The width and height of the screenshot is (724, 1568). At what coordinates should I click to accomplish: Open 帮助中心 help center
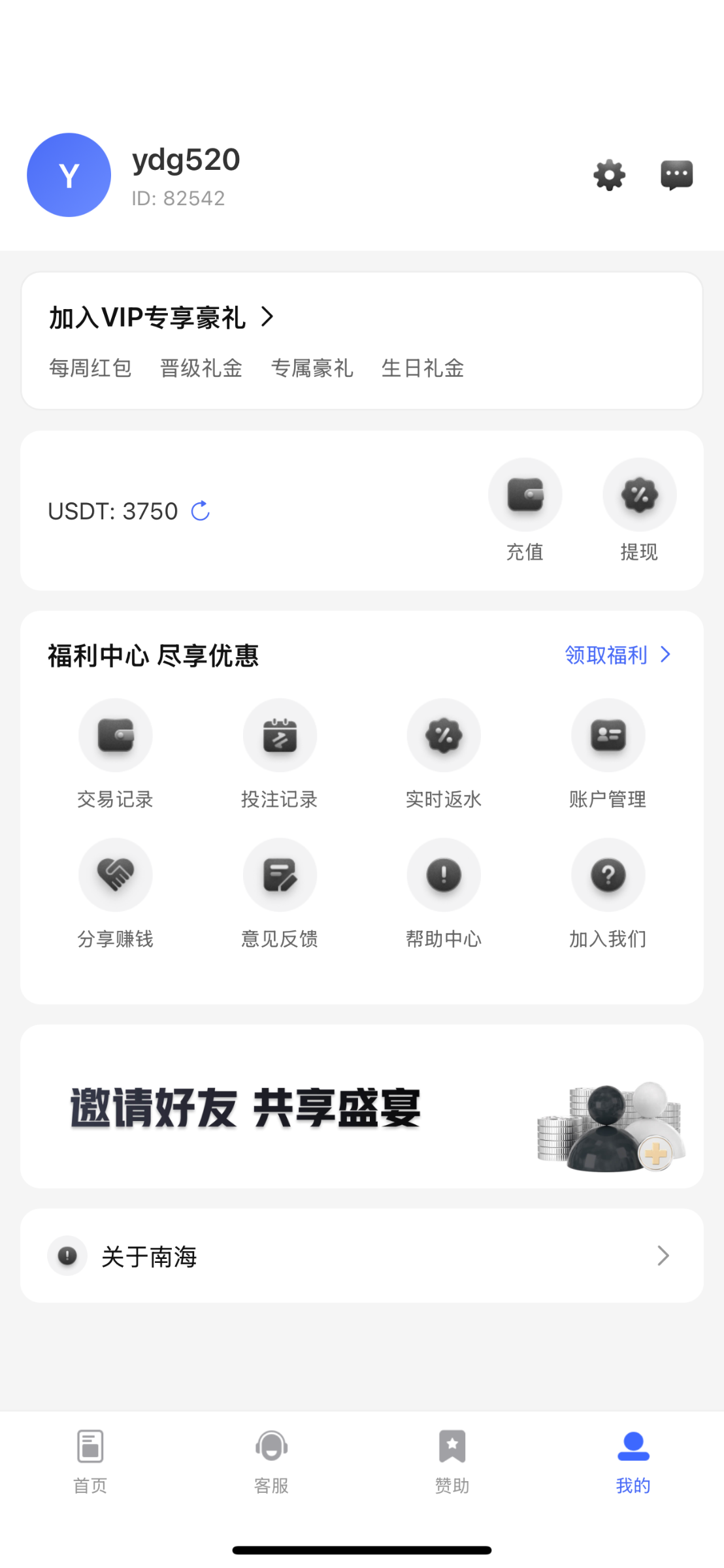[x=444, y=875]
